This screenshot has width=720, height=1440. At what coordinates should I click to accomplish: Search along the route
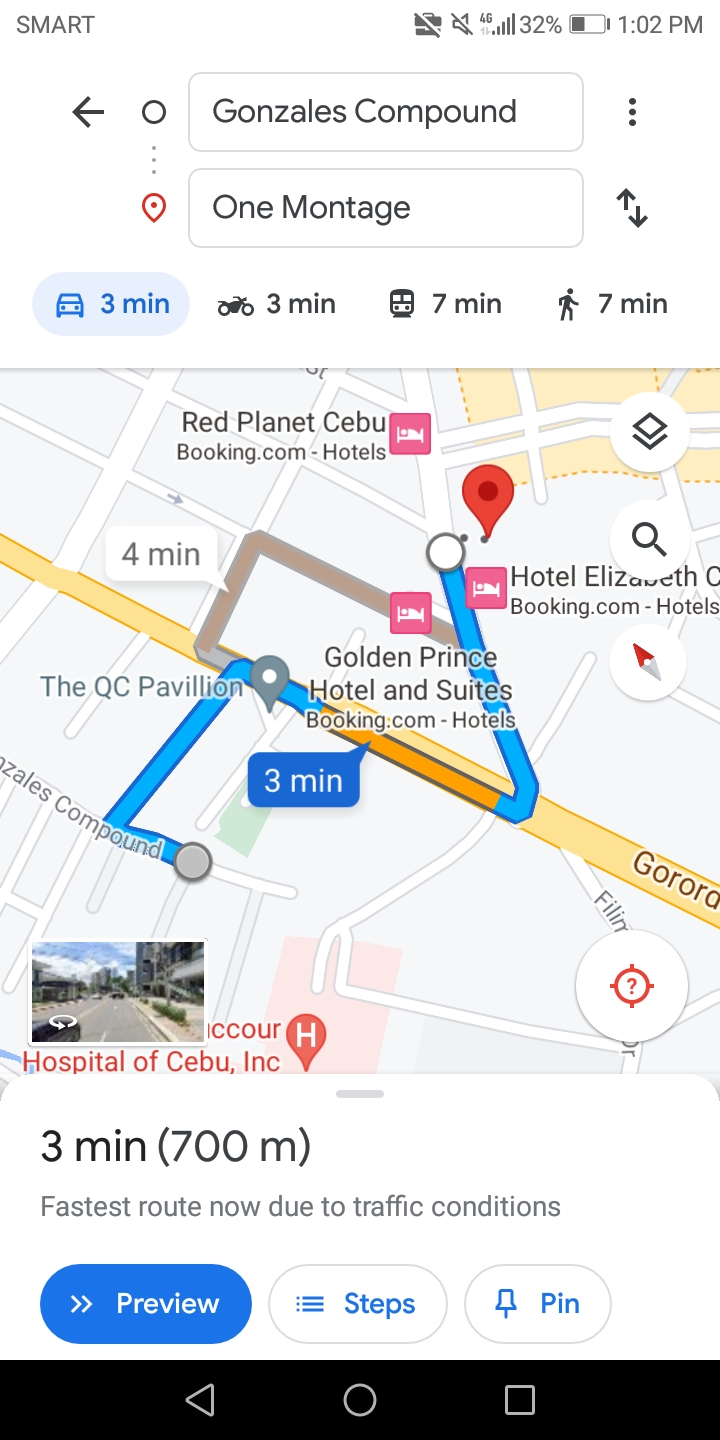(x=650, y=540)
